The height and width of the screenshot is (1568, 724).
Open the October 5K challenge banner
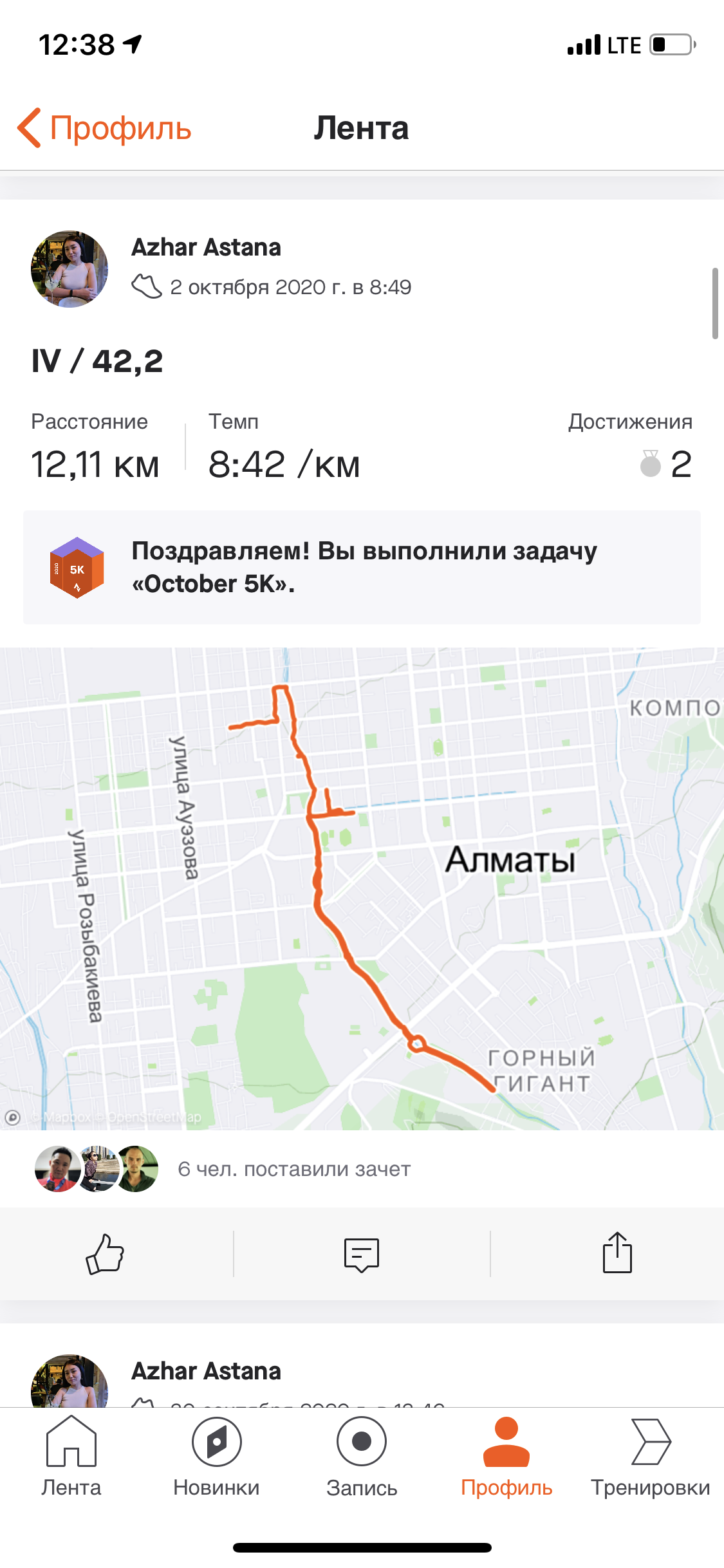362,567
